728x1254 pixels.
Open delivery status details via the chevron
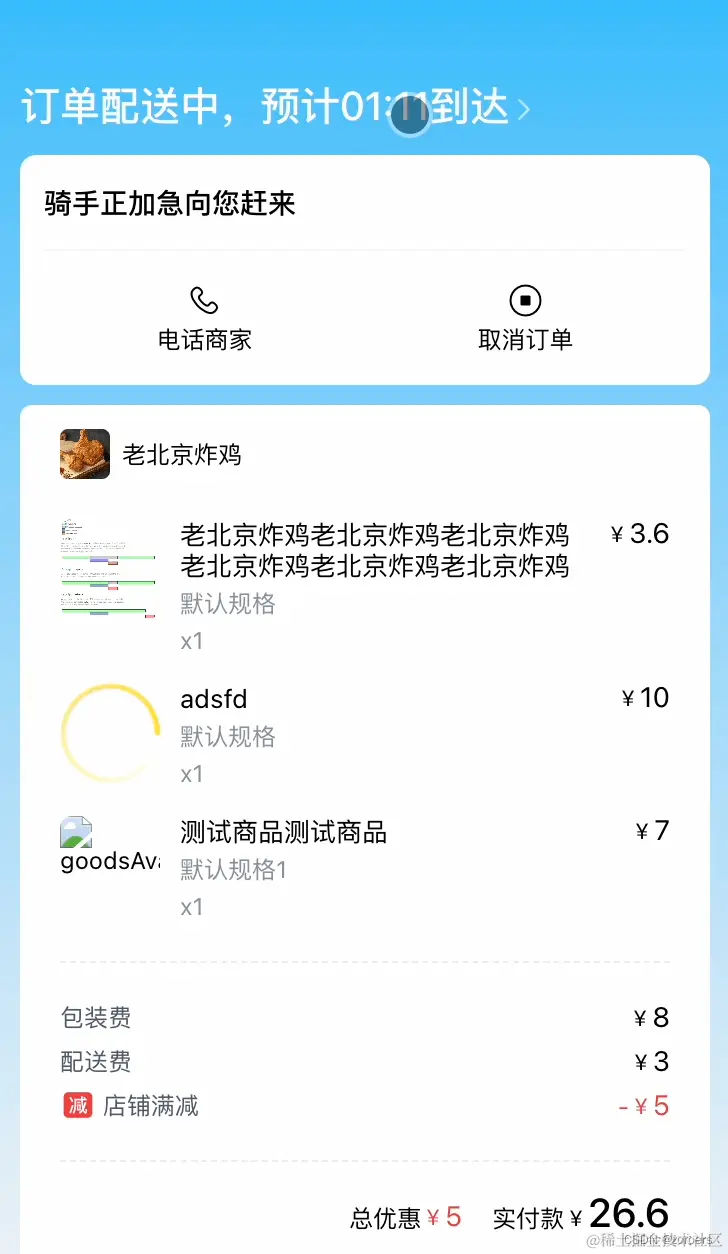[x=524, y=110]
